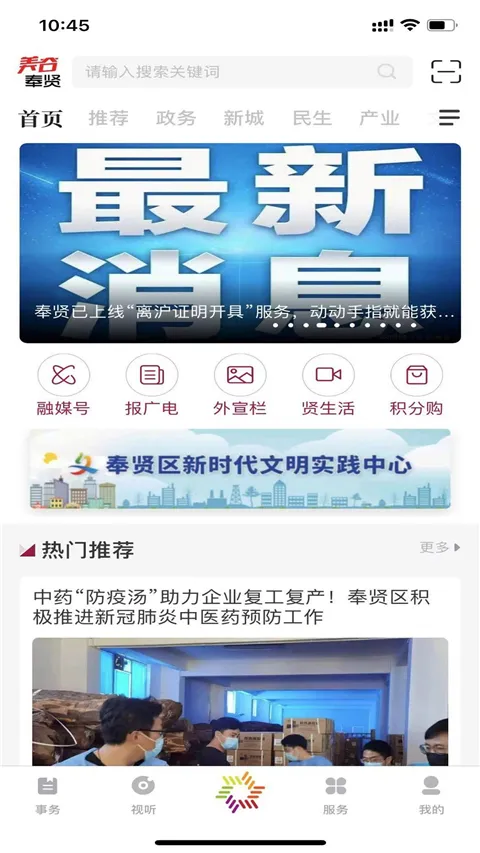View 更多 hot recommendations
480x853 pixels.
point(440,547)
